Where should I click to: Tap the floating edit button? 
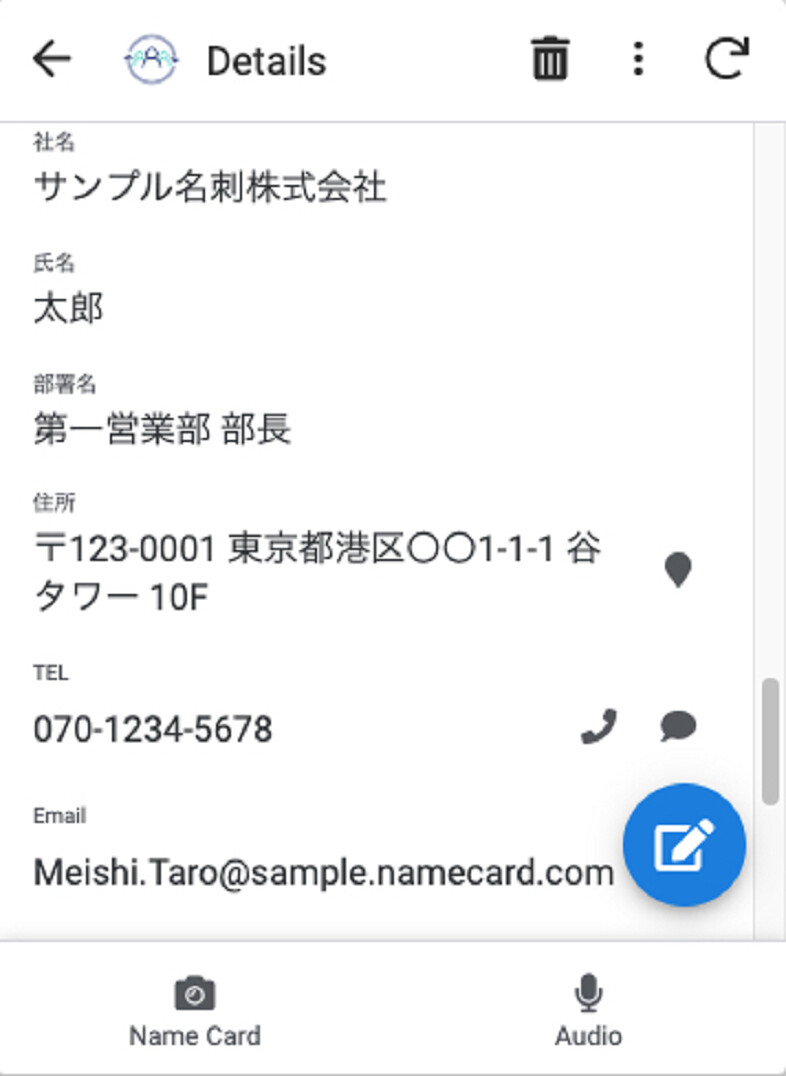coord(684,845)
